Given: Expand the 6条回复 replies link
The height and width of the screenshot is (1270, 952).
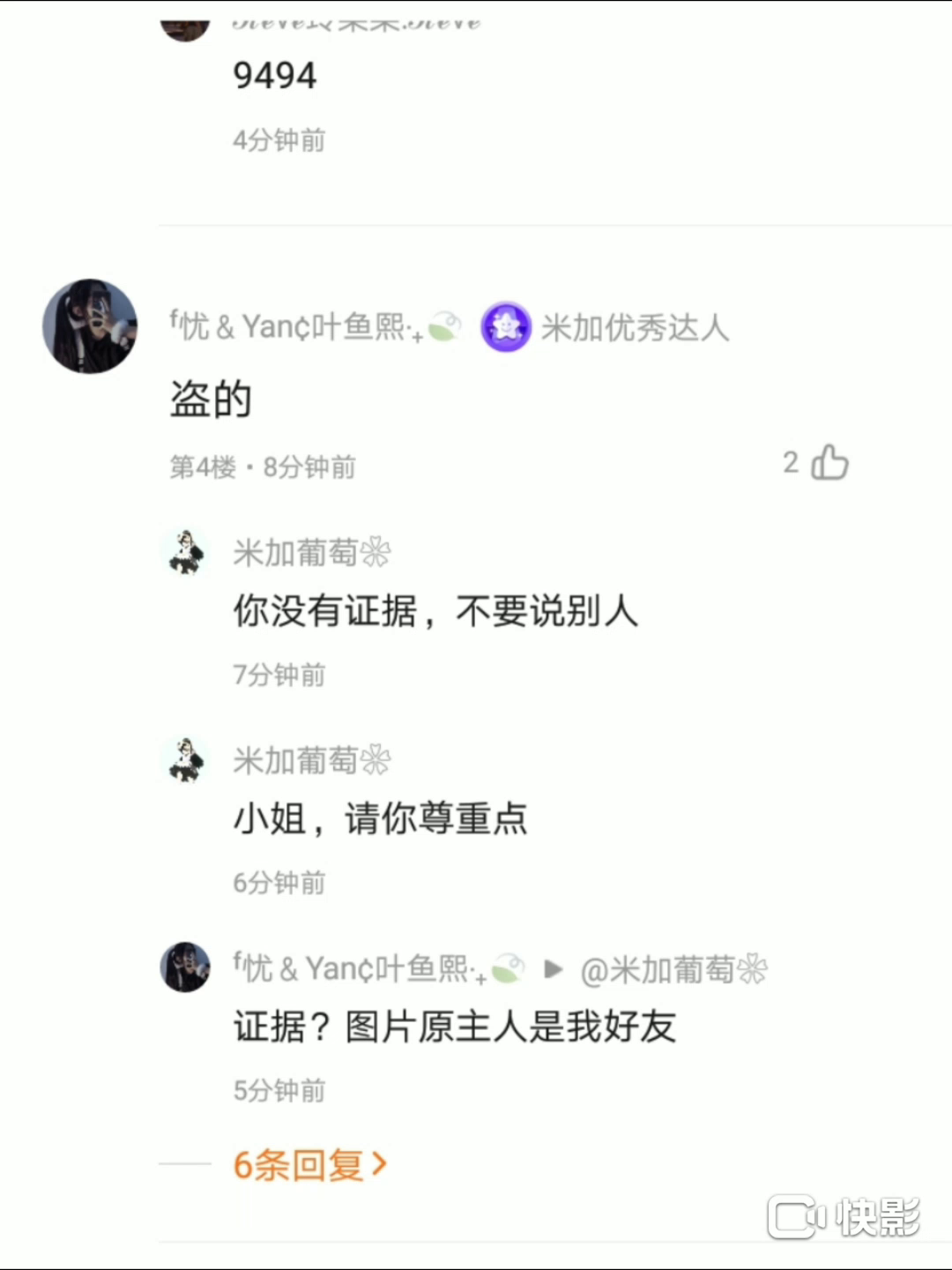Looking at the screenshot, I should point(309,1165).
